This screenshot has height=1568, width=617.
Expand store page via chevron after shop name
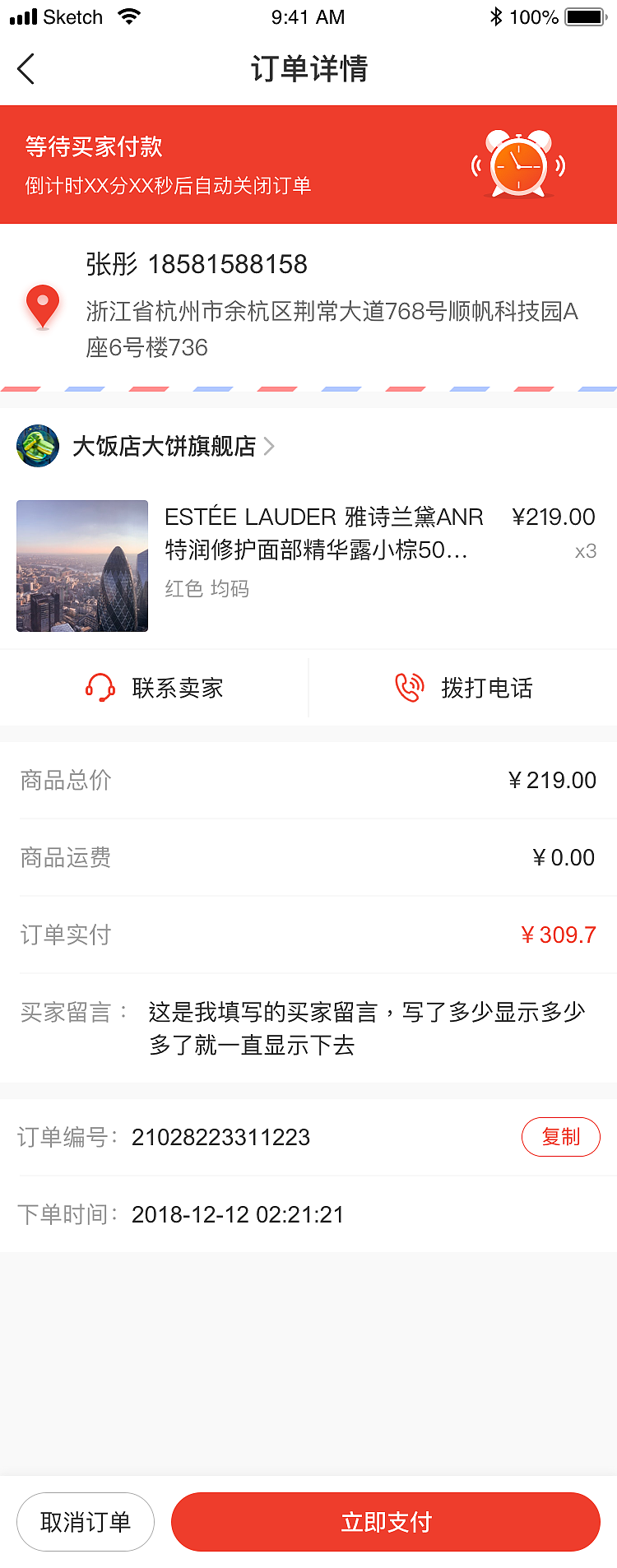pyautogui.click(x=268, y=445)
